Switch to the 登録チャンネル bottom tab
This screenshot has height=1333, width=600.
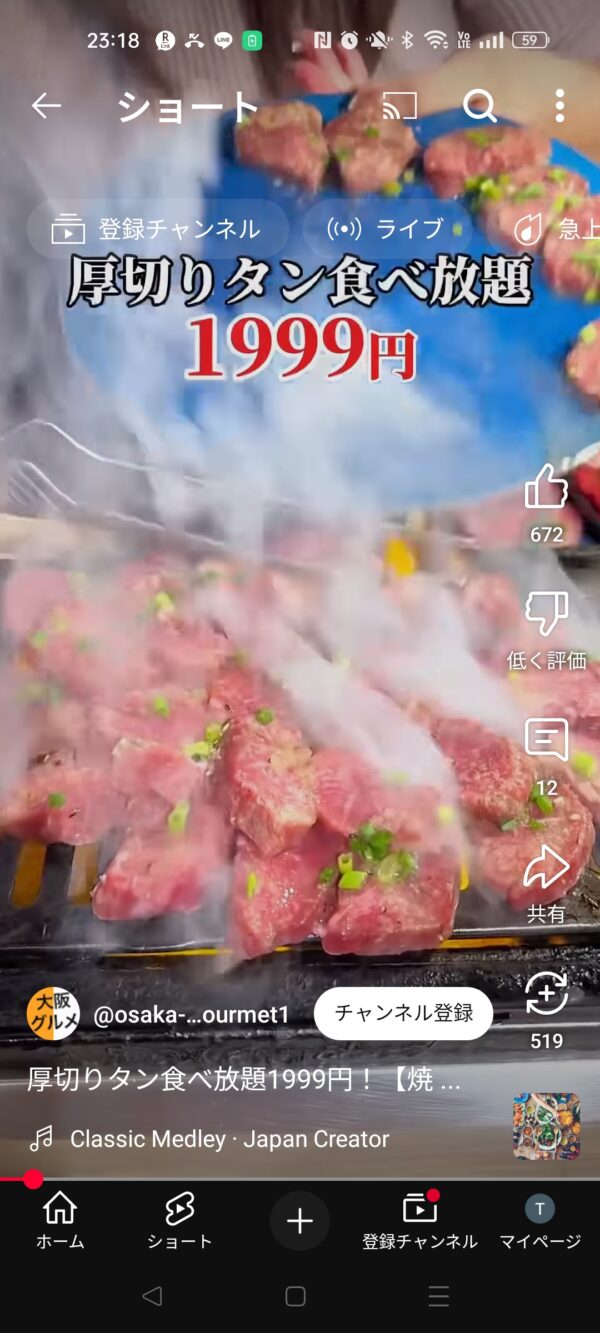(420, 1221)
